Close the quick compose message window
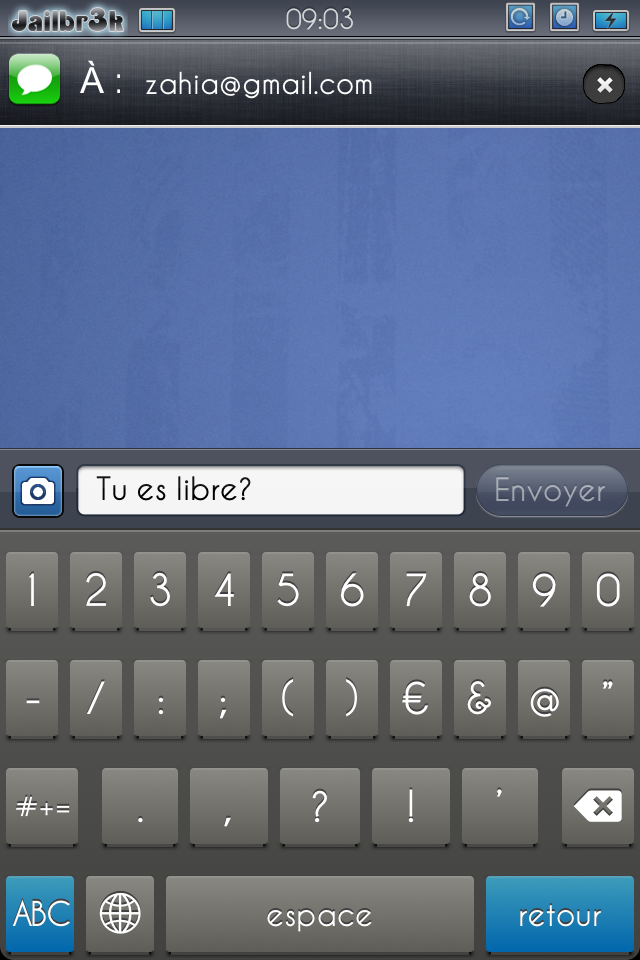Viewport: 640px width, 960px height. [604, 85]
